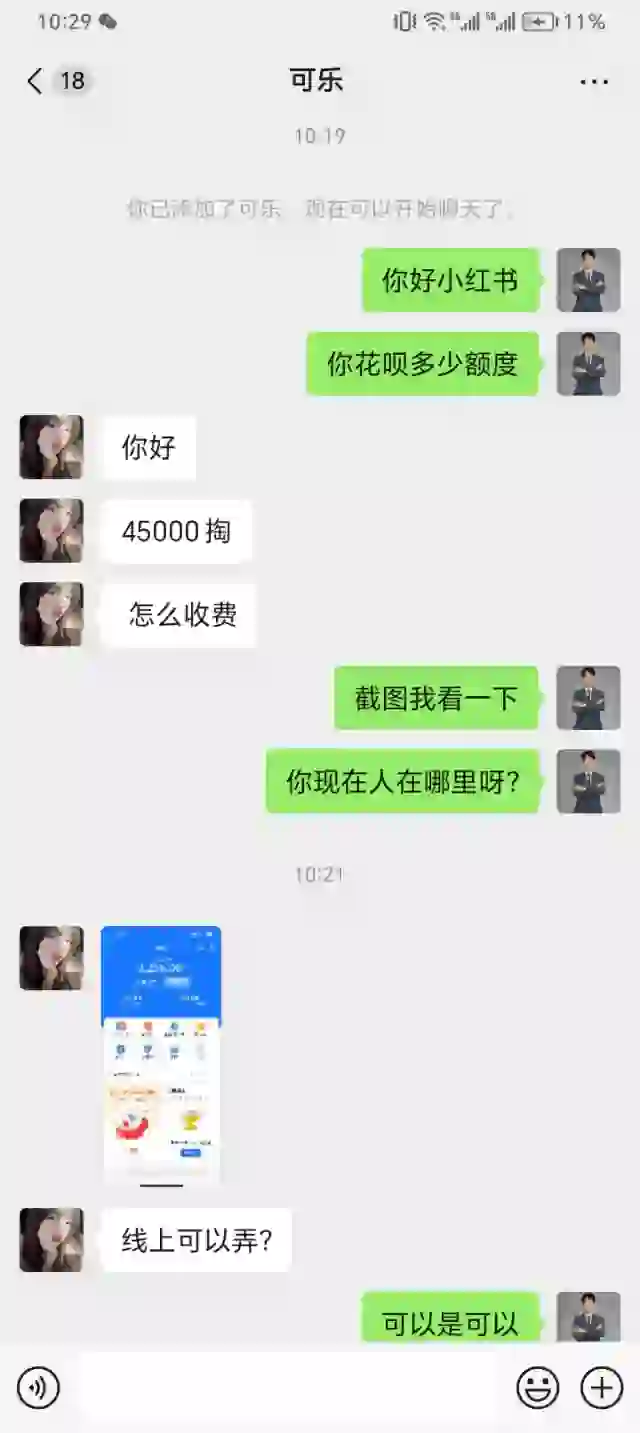Open the plus attachment menu
The width and height of the screenshot is (640, 1433).
(x=602, y=1388)
